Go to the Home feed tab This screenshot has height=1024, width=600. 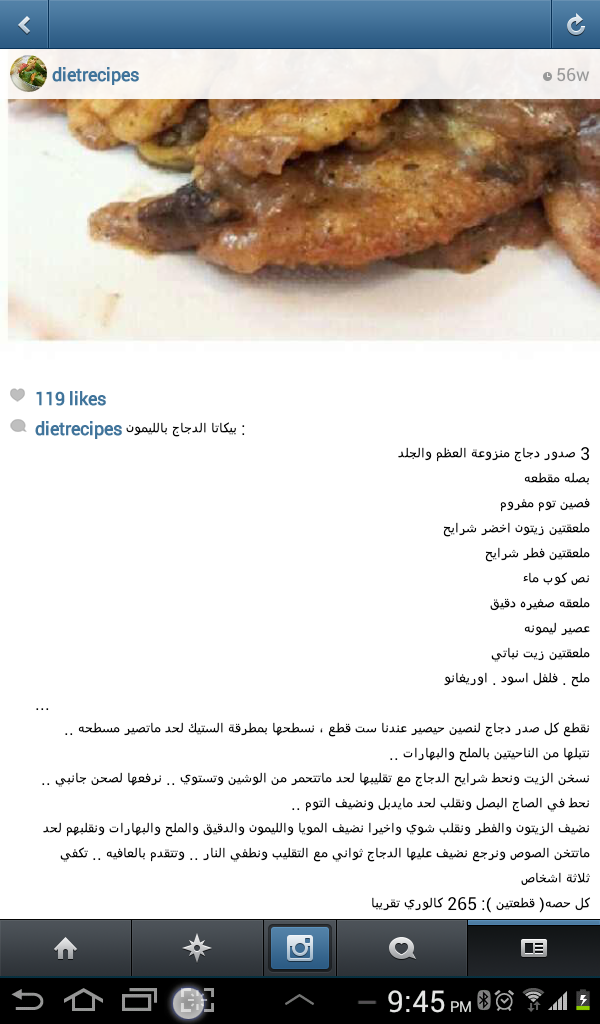click(66, 949)
